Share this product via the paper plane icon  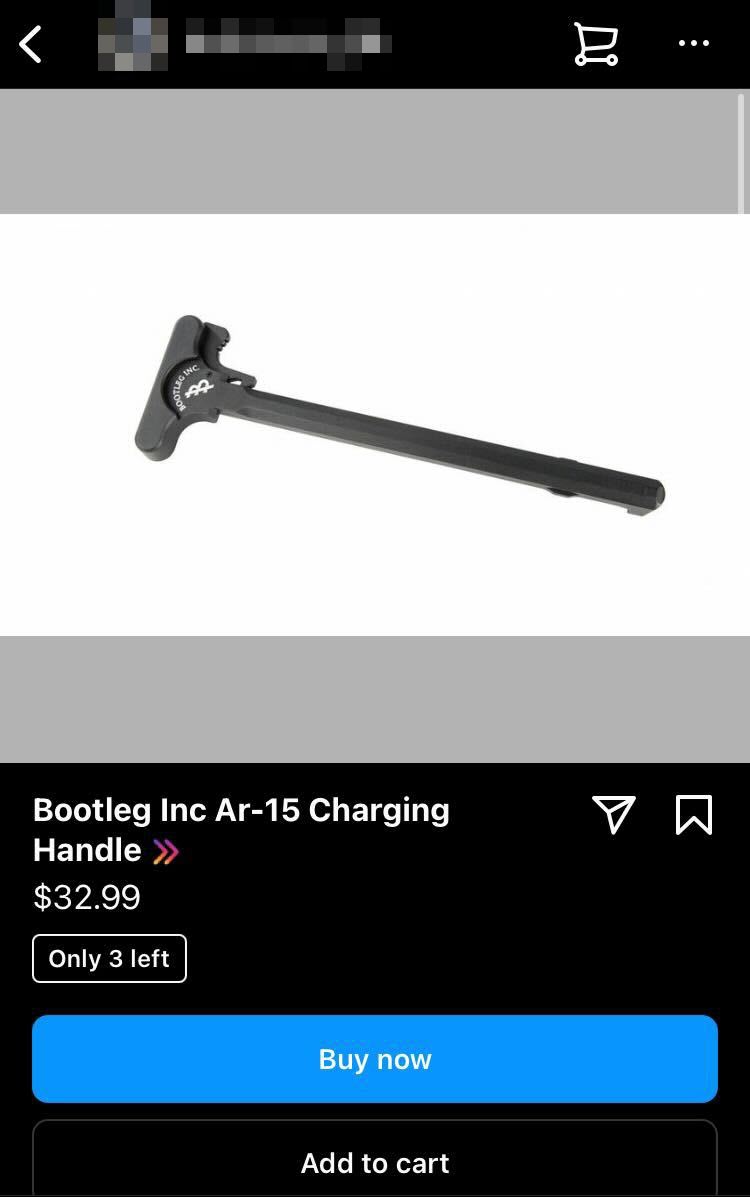click(613, 814)
